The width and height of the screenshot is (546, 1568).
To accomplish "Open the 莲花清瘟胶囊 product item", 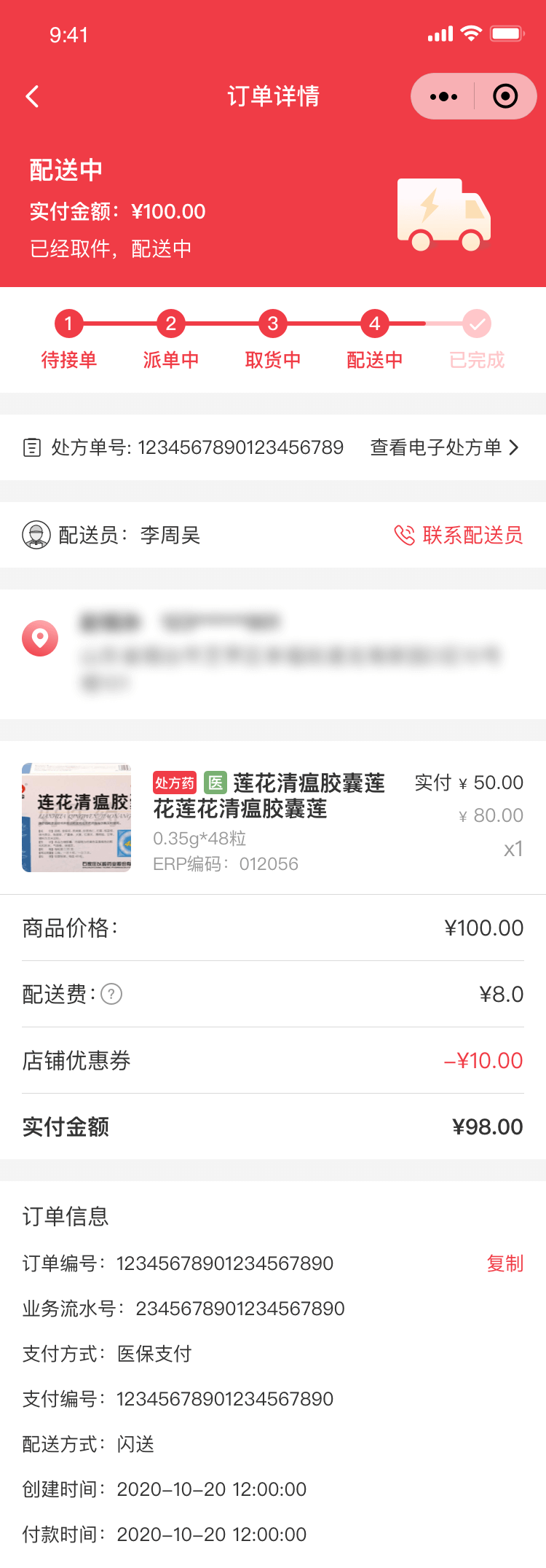I will [269, 818].
